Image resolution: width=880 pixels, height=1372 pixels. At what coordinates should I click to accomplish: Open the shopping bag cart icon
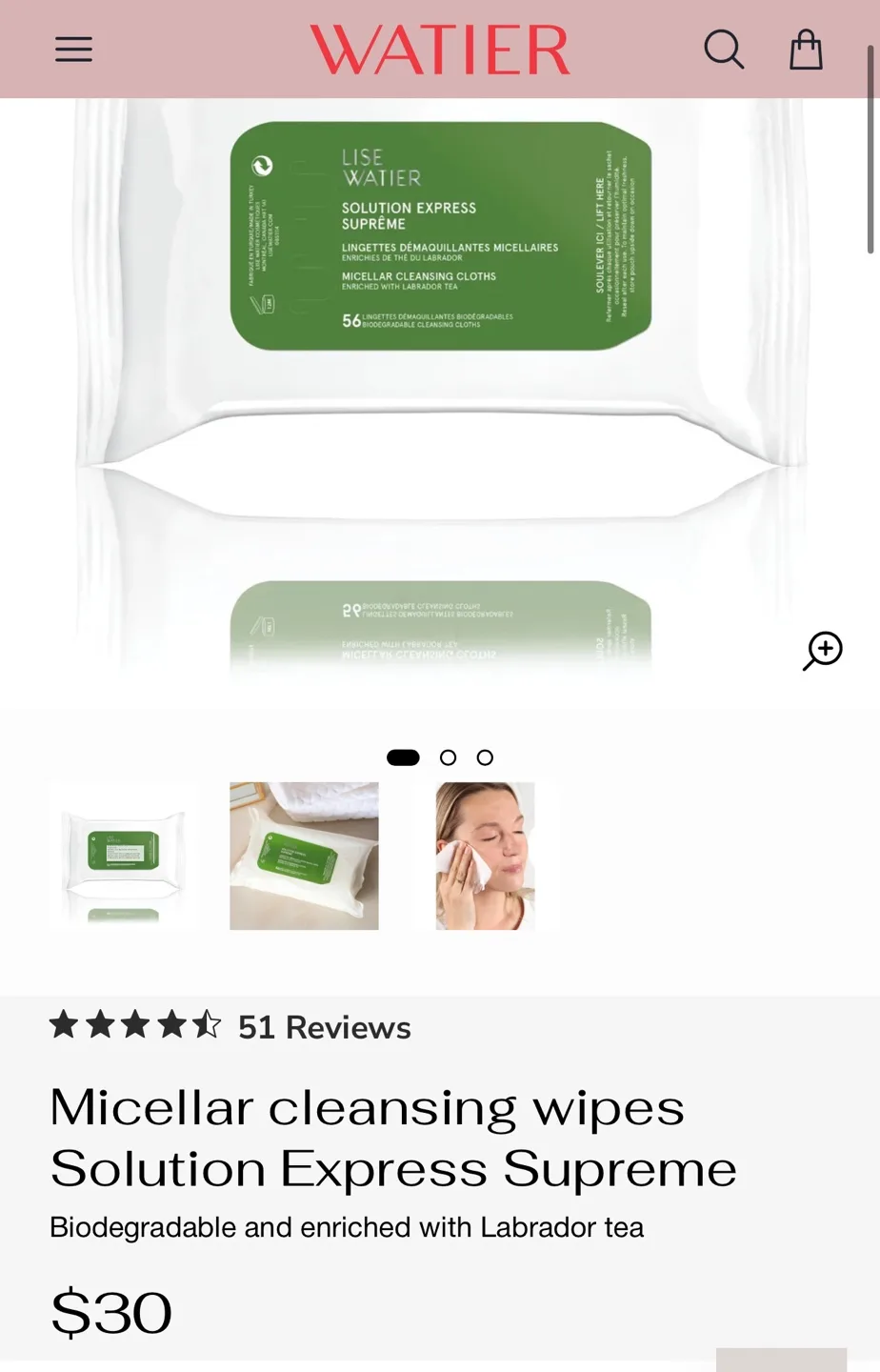[x=805, y=49]
